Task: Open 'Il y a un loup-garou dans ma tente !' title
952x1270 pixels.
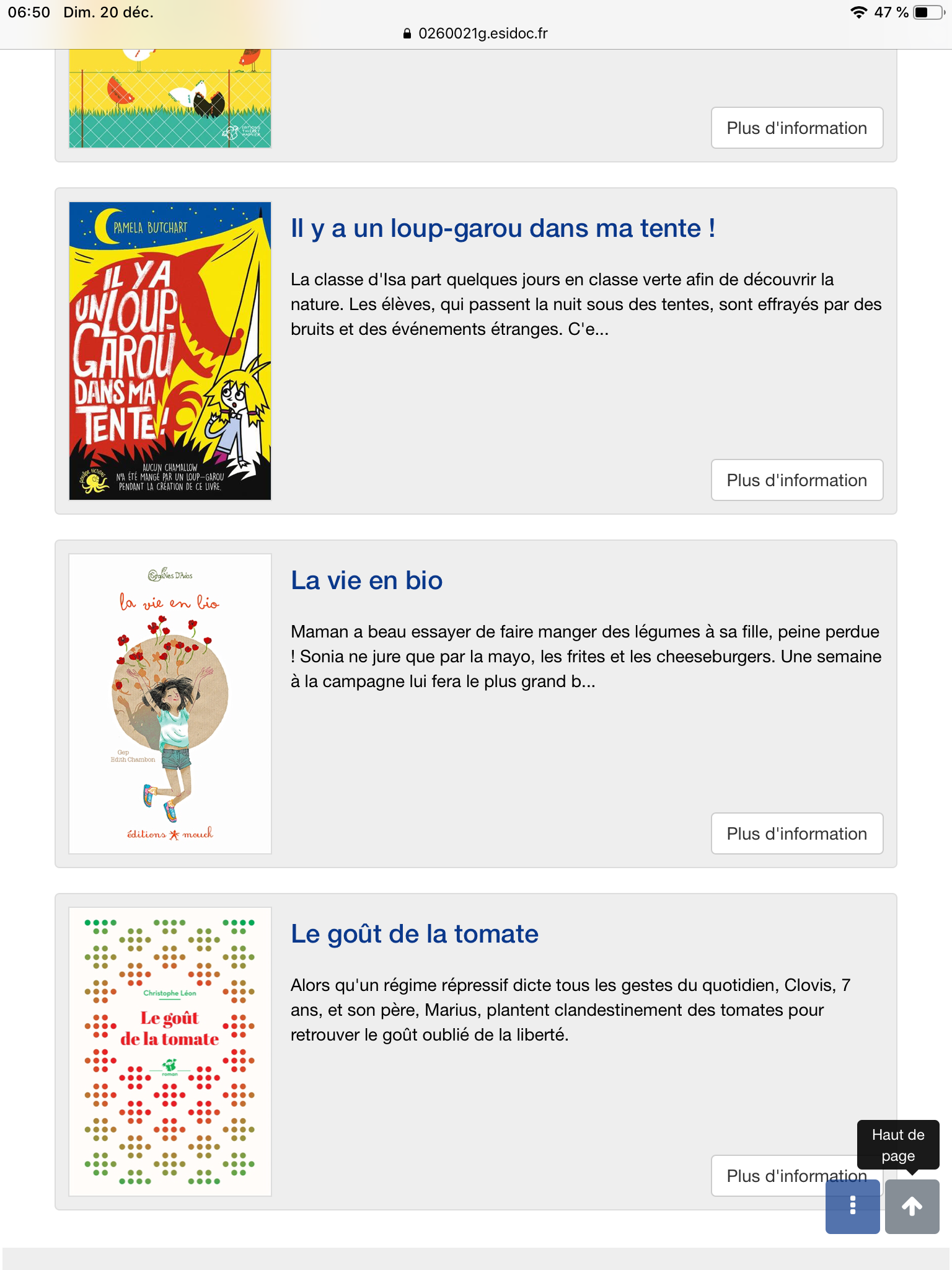Action: 503,228
